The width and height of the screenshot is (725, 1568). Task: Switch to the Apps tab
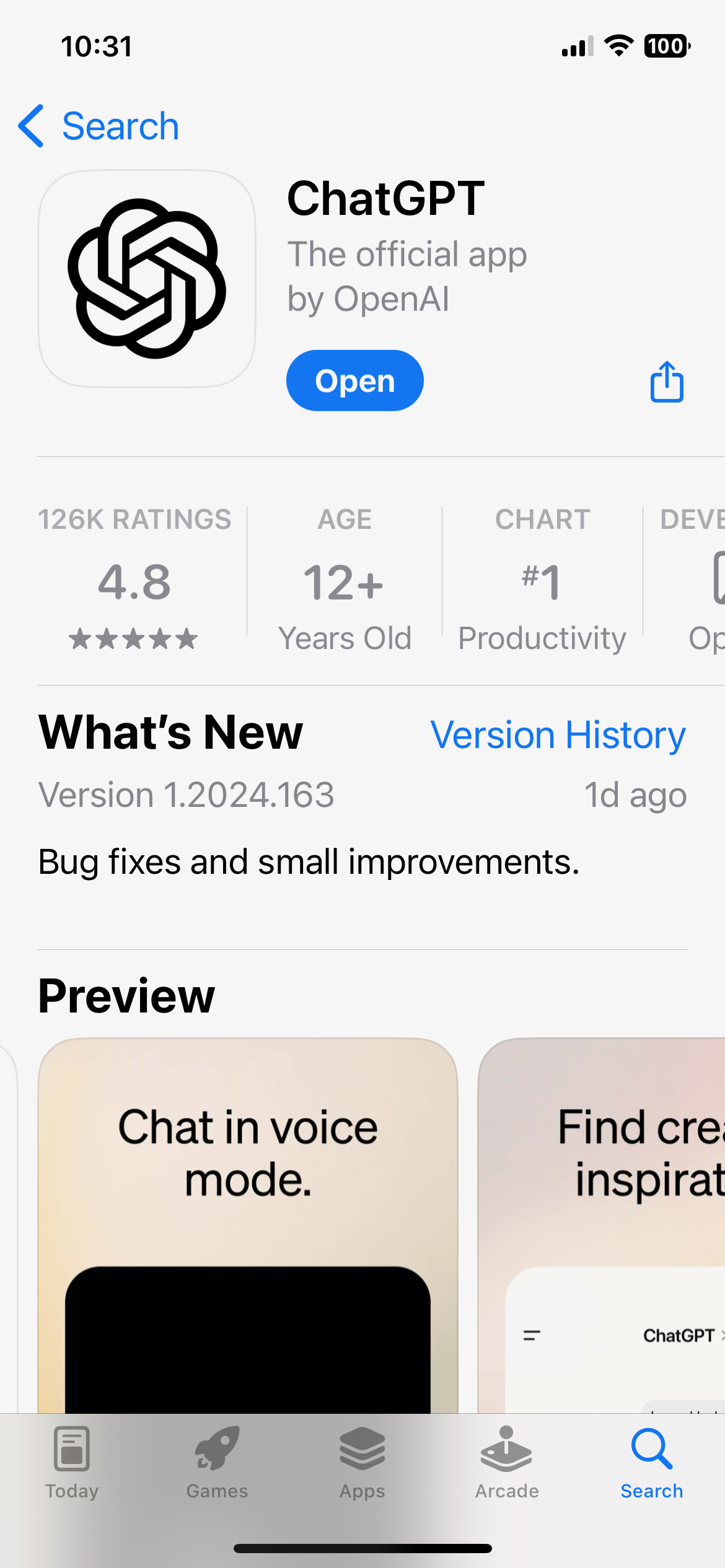(362, 1463)
